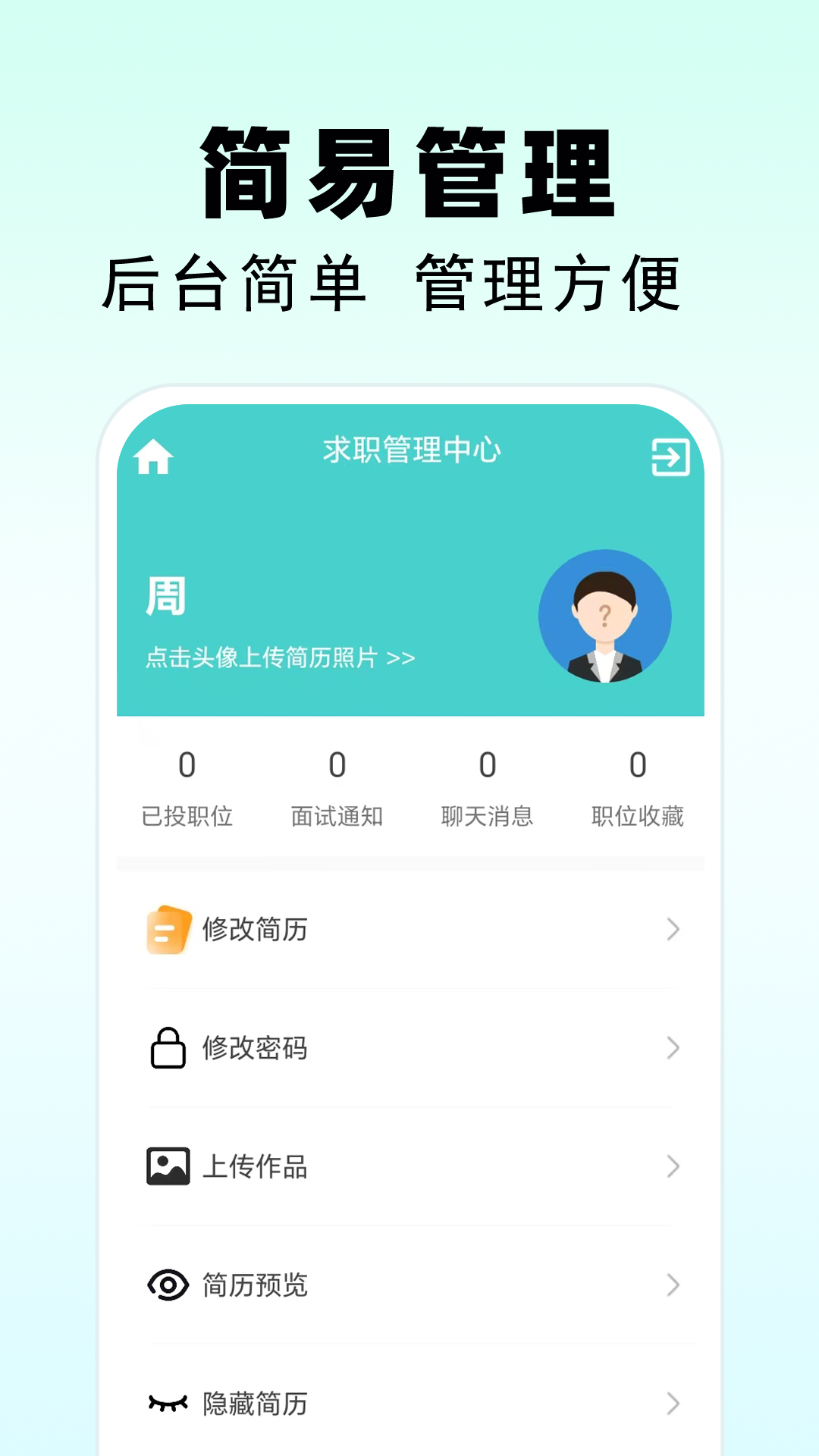This screenshot has width=819, height=1456.
Task: Click the lock icon next to 修改密码
Action: [x=166, y=1048]
